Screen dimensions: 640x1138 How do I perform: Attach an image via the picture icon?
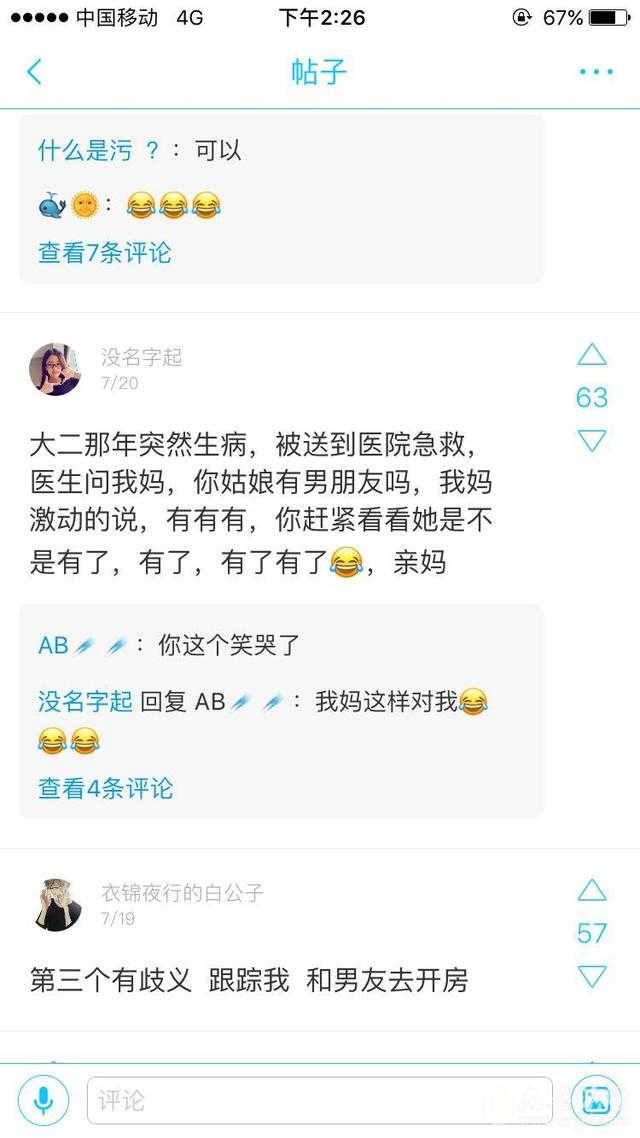(596, 1101)
